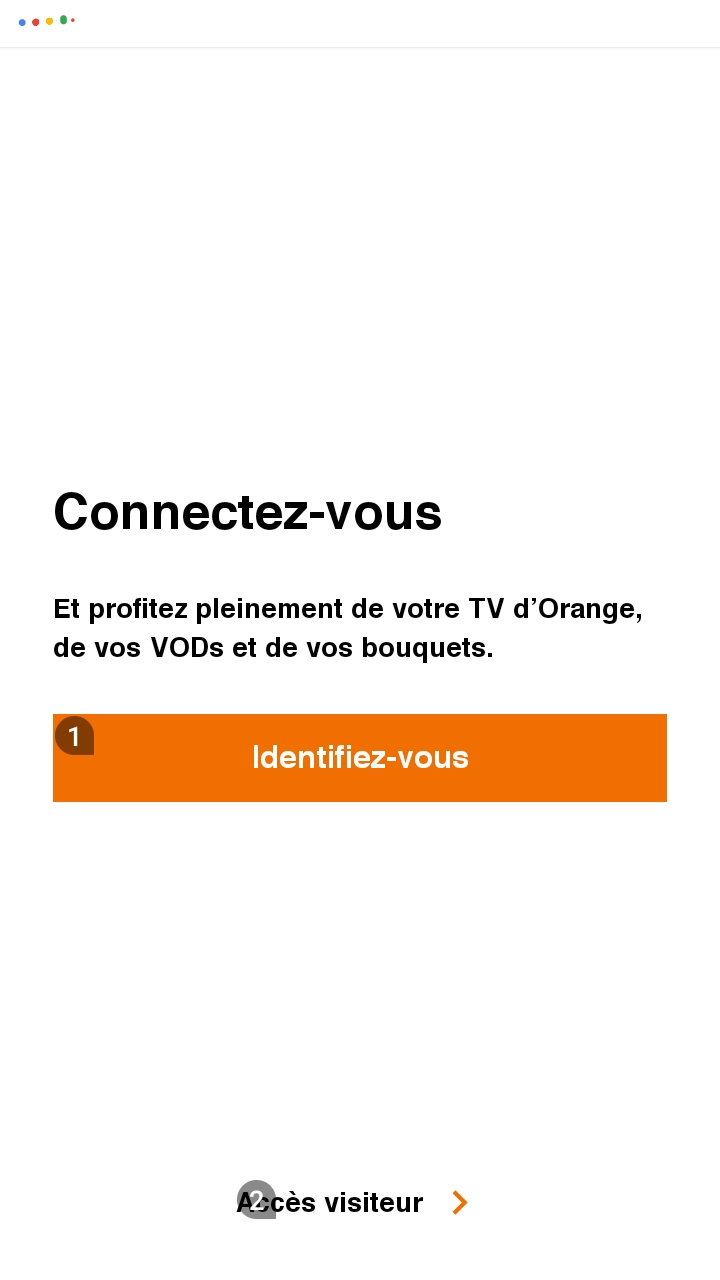Viewport: 720px width, 1280px height.
Task: Tap the Connectez-vous heading text
Action: [x=247, y=512]
